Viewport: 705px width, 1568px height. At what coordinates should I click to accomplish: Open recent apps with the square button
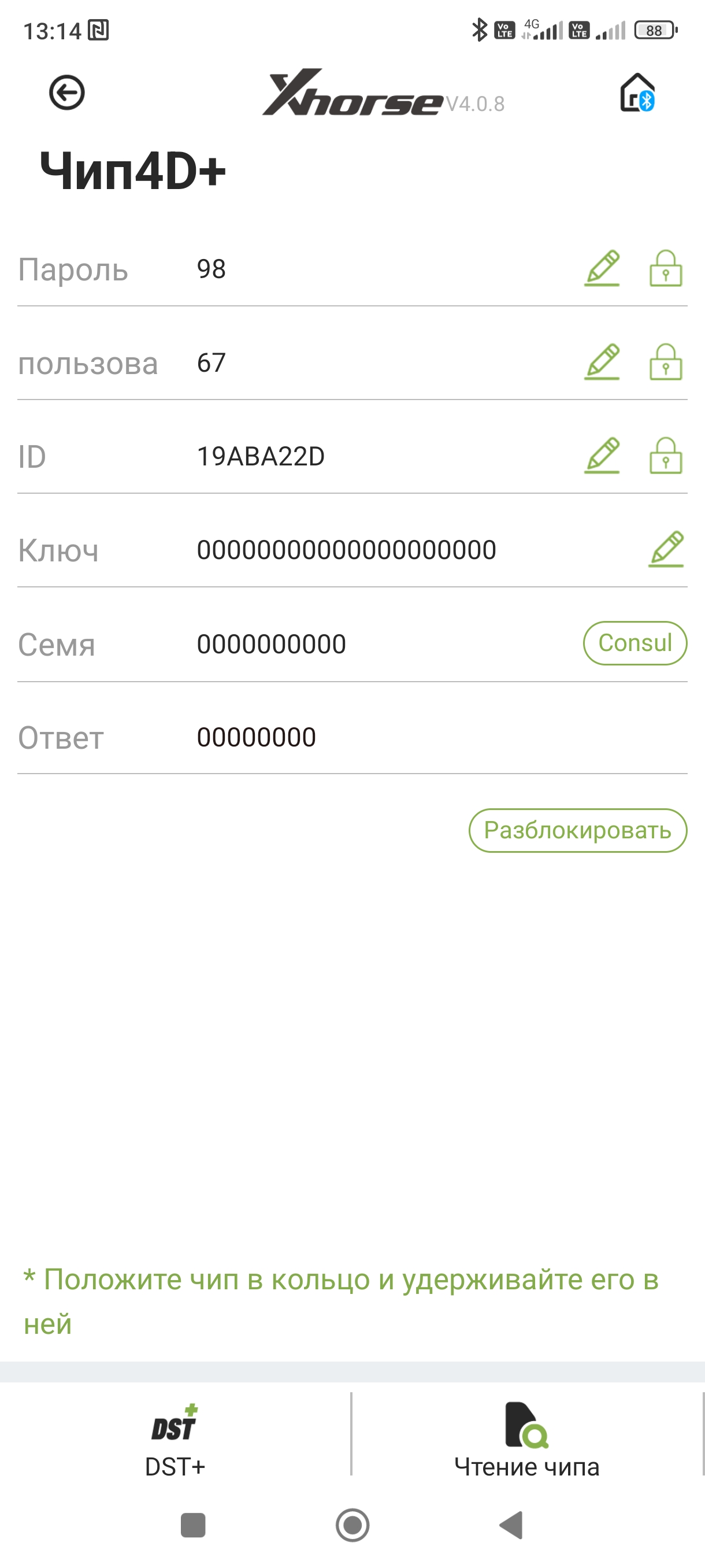tap(193, 1525)
